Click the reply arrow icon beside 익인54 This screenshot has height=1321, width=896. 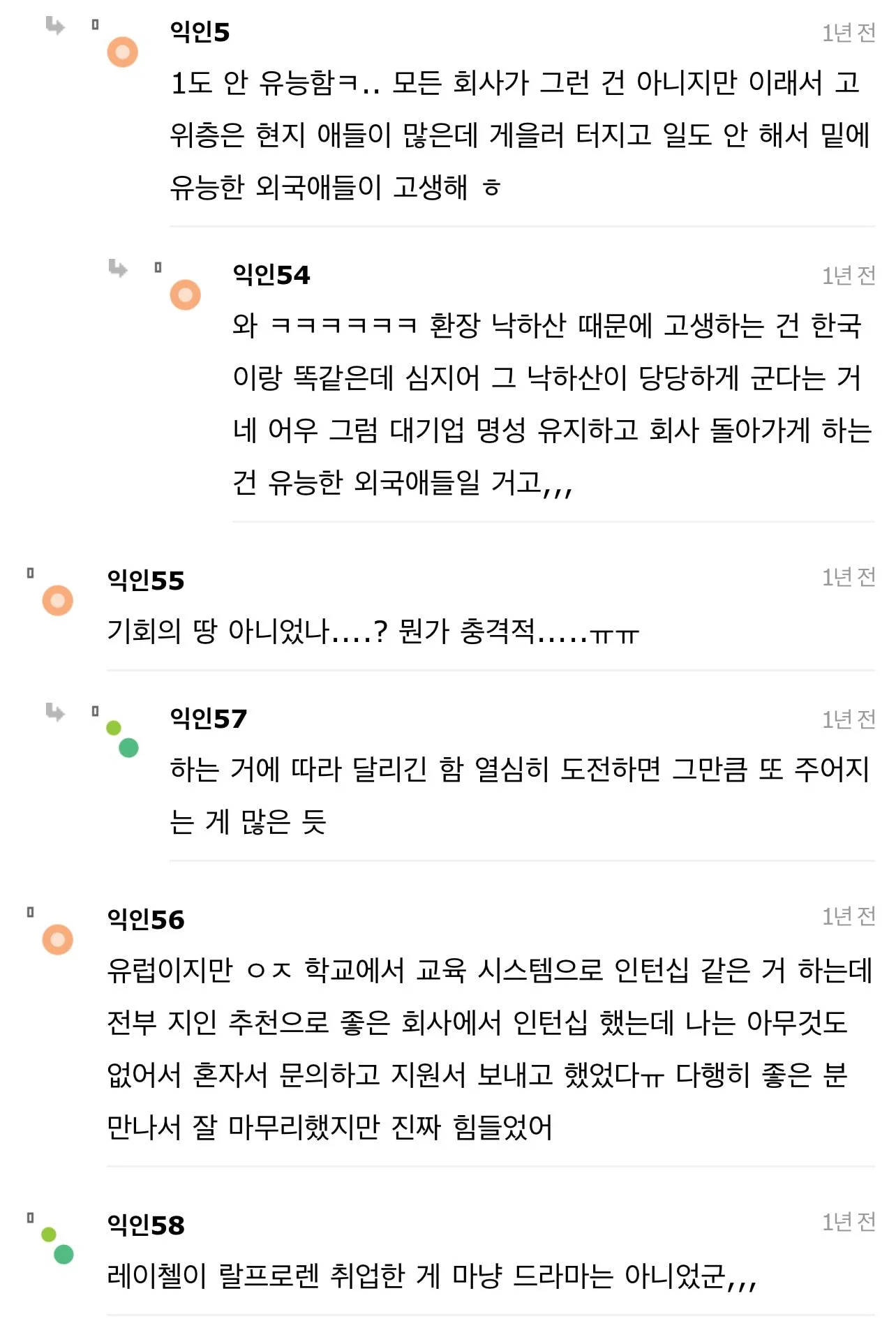(x=119, y=269)
